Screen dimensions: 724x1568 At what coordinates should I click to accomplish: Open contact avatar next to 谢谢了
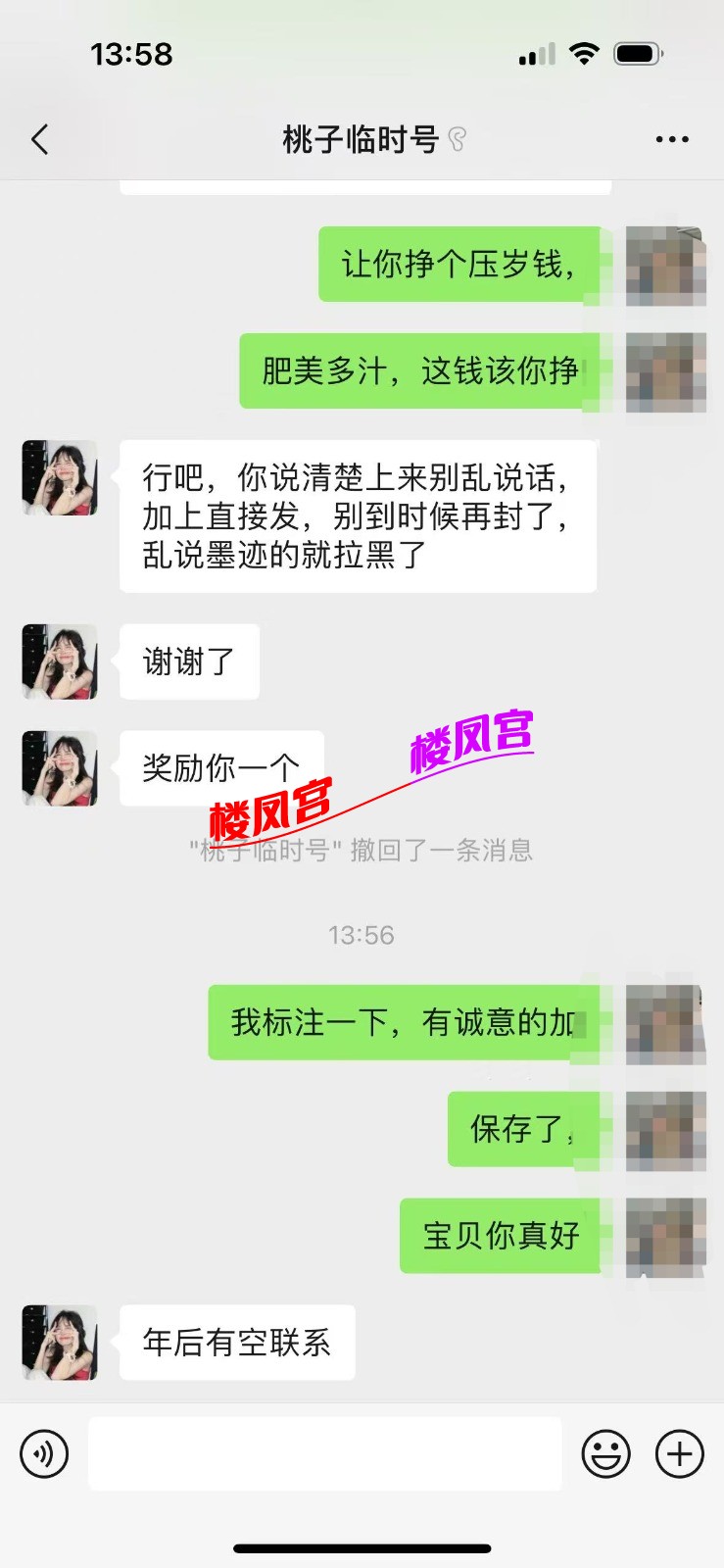(x=60, y=661)
